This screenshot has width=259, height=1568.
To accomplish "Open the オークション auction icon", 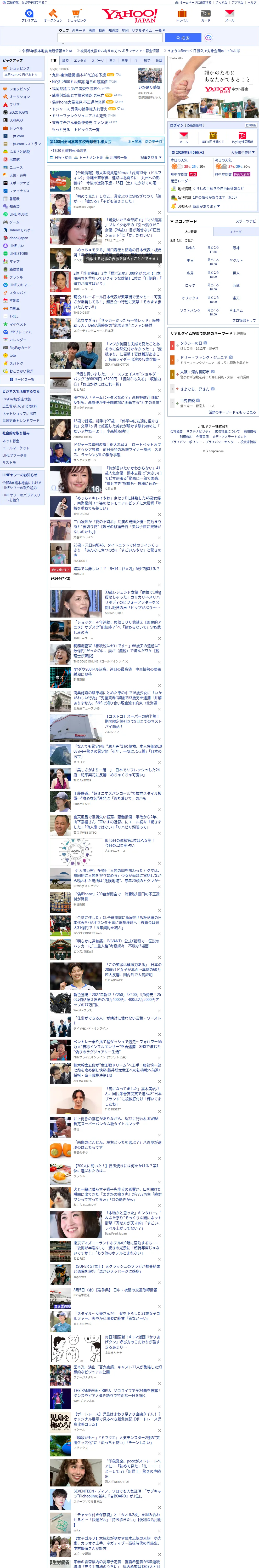I will coord(53,16).
